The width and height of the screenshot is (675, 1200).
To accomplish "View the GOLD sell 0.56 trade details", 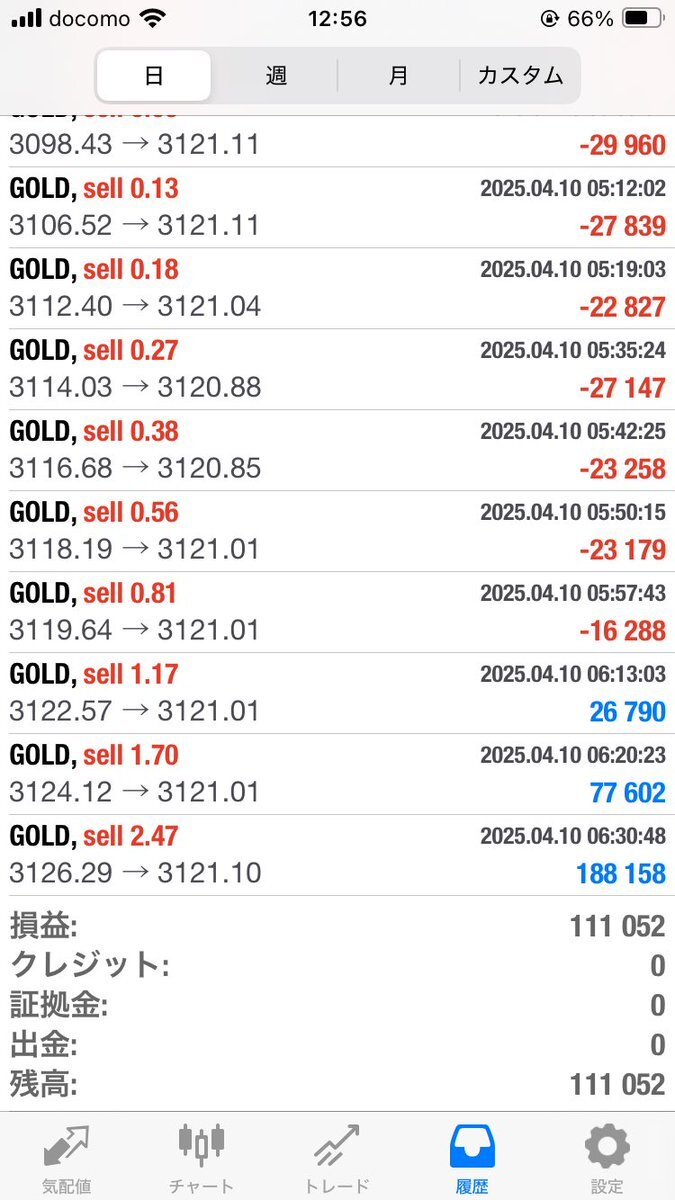I will point(337,531).
